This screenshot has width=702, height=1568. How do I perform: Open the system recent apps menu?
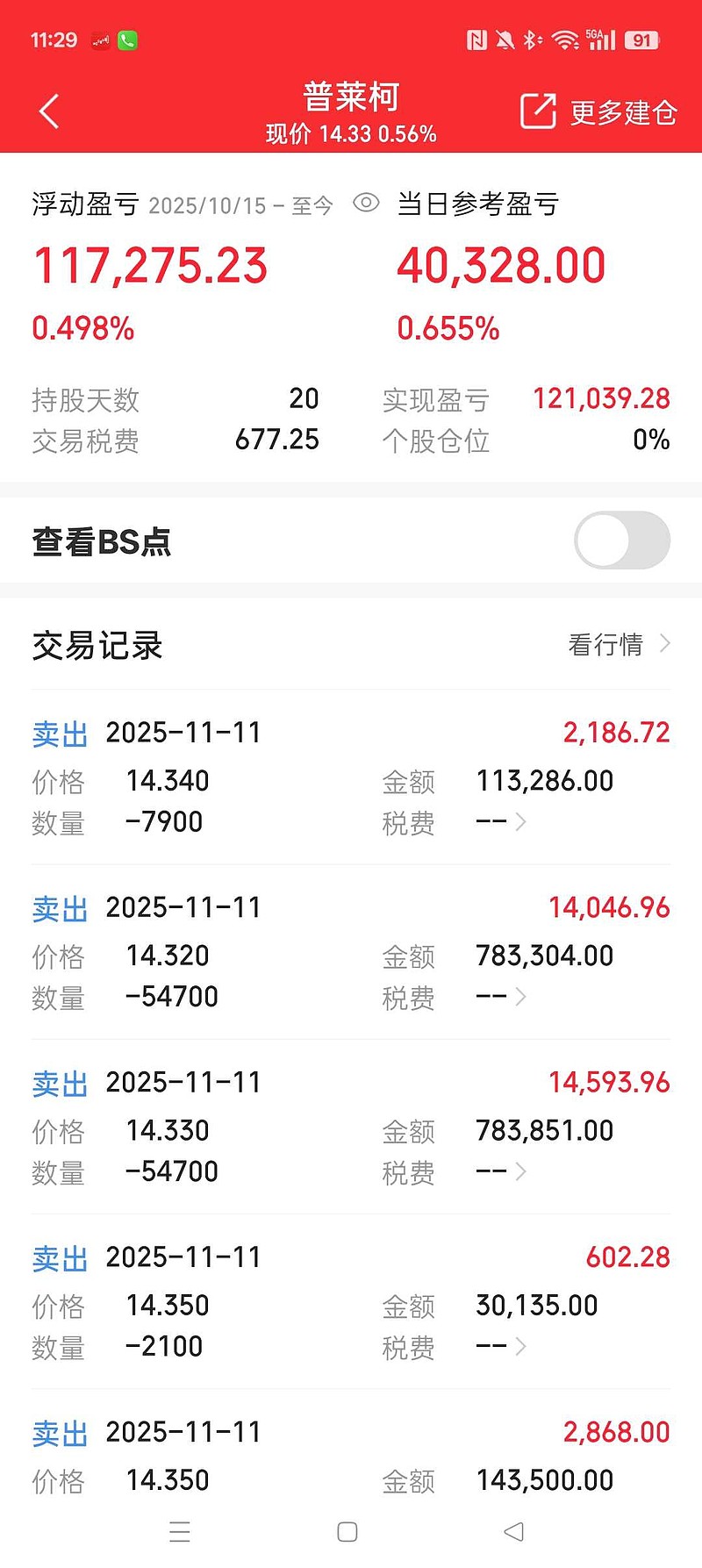pos(180,1532)
